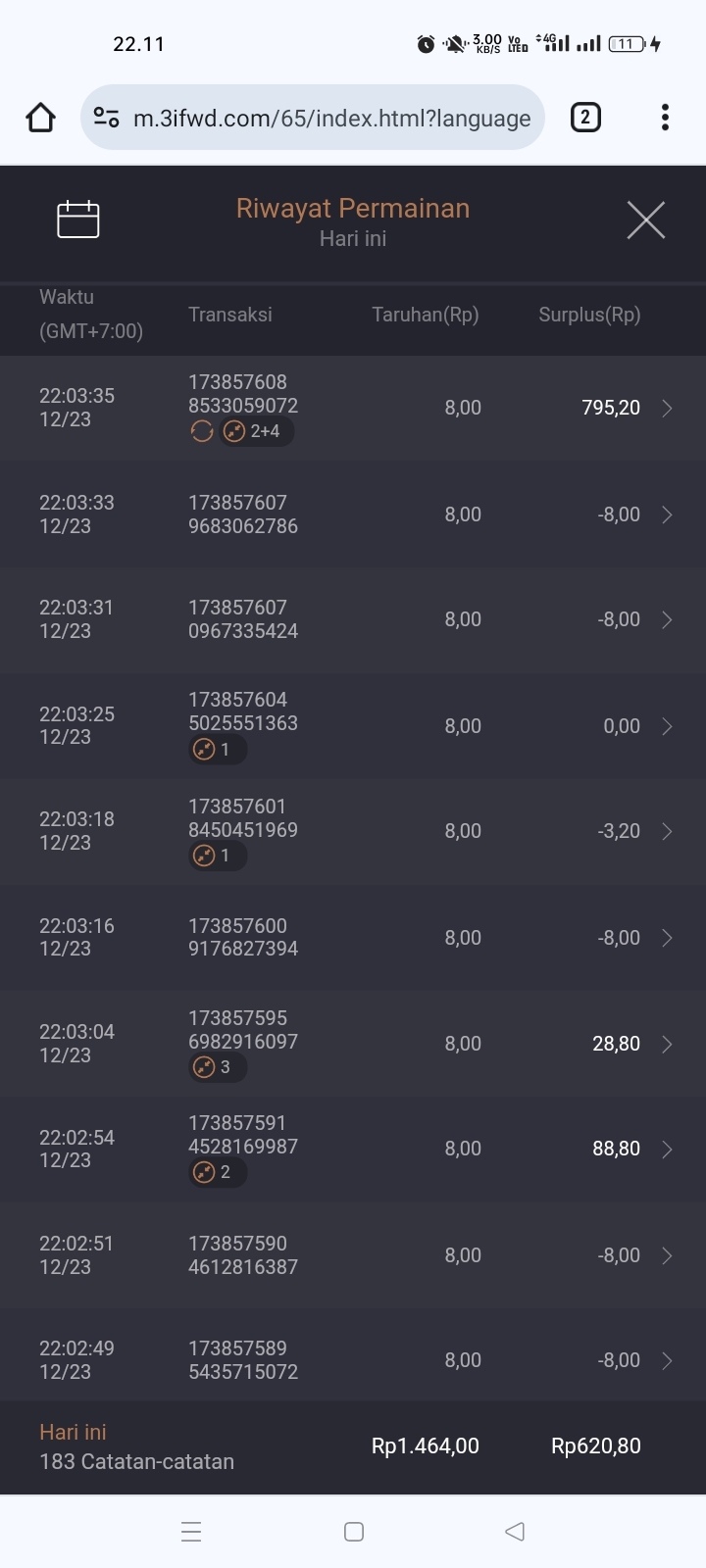Tap the browser address bar
This screenshot has width=706, height=1568.
point(314,118)
